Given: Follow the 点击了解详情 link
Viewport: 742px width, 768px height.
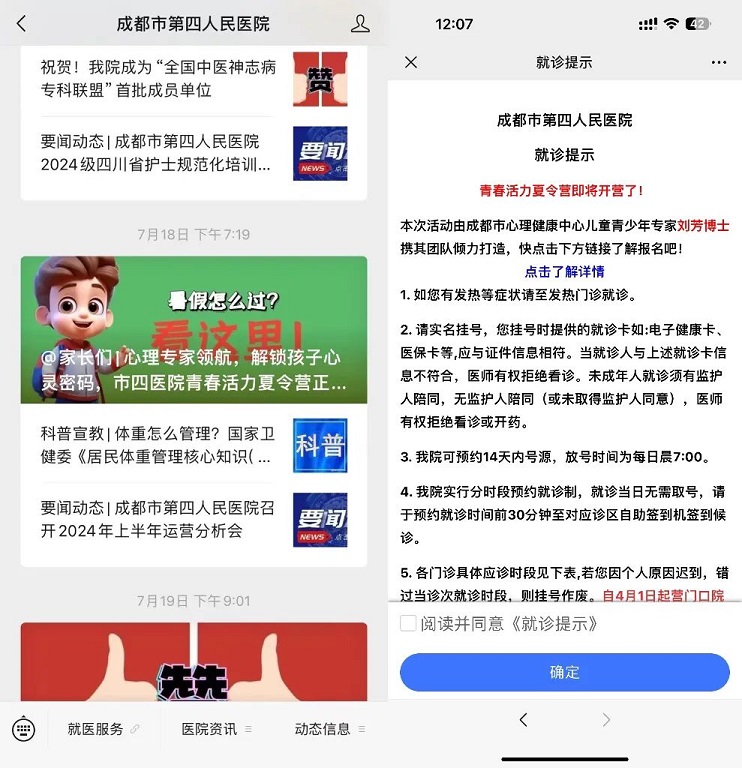Looking at the screenshot, I should tap(564, 271).
